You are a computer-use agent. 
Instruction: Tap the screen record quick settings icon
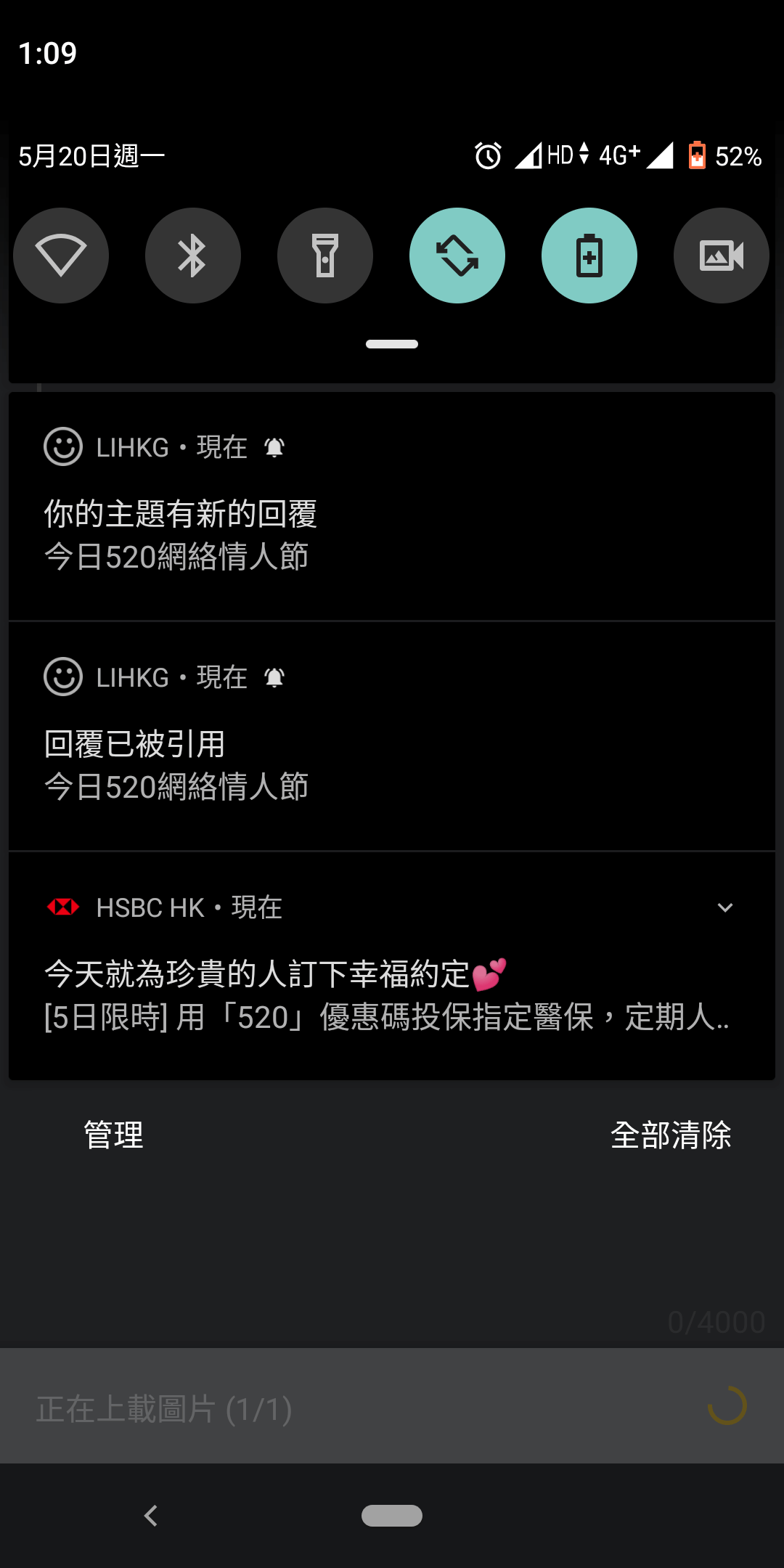click(721, 255)
